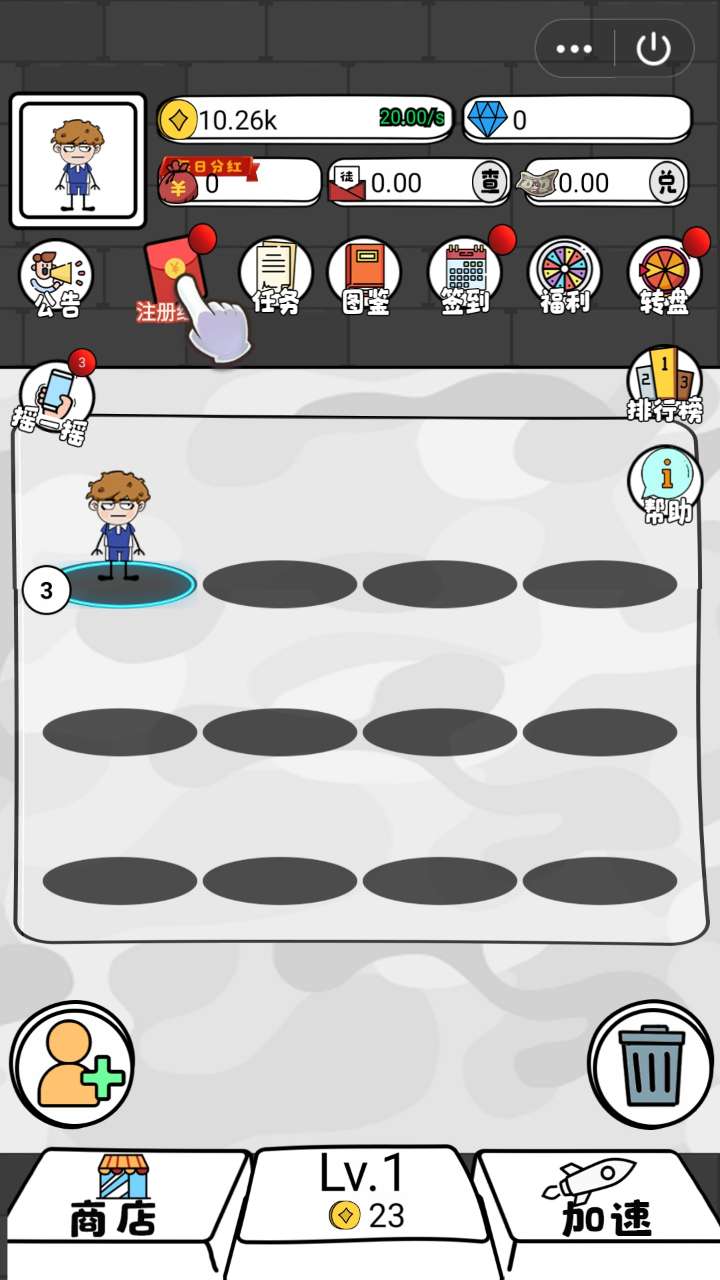Open the player avatar profile
Screen dimensions: 720x1280
pyautogui.click(x=78, y=161)
